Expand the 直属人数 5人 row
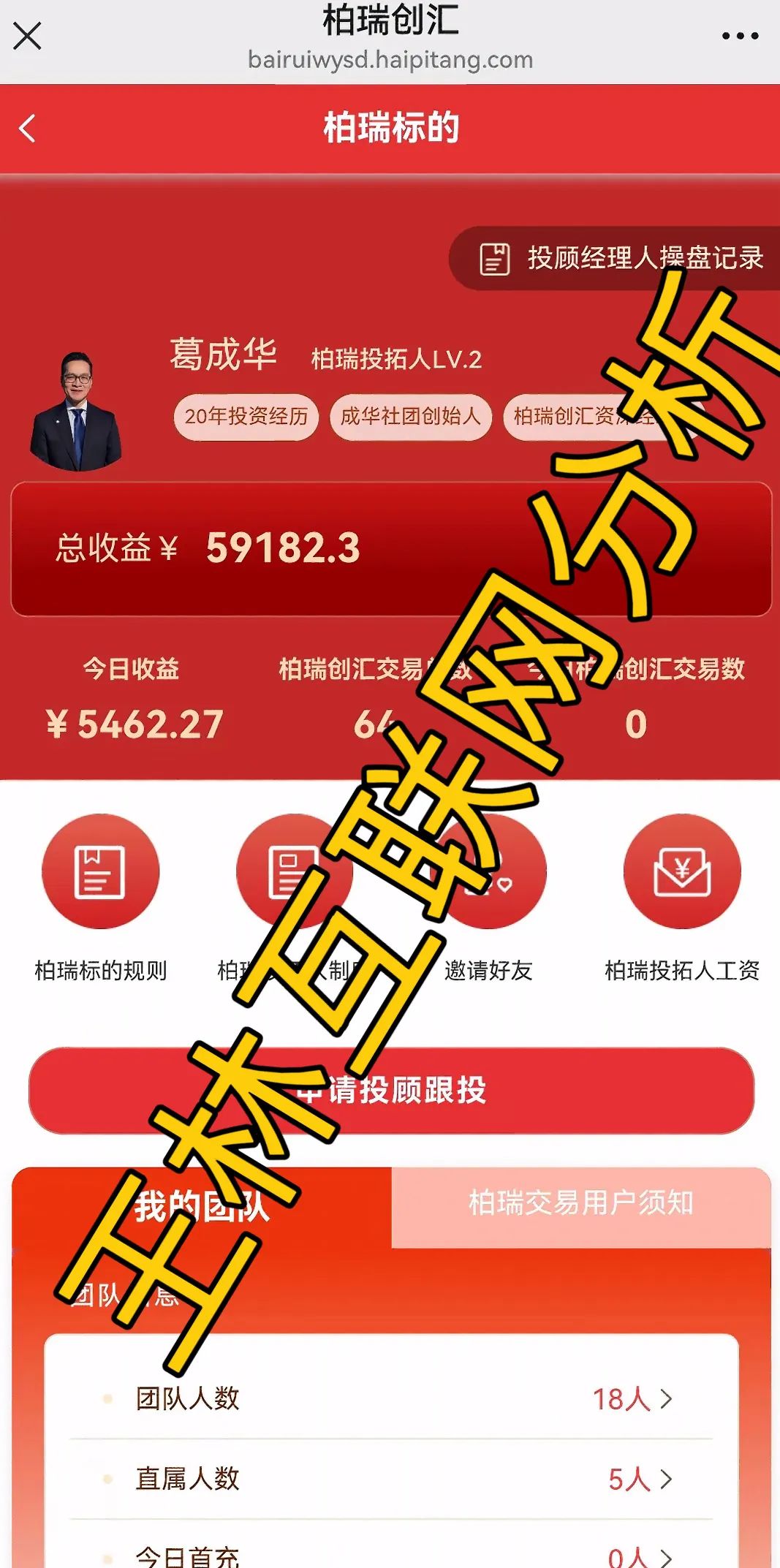This screenshot has width=780, height=1568. pos(390,1479)
